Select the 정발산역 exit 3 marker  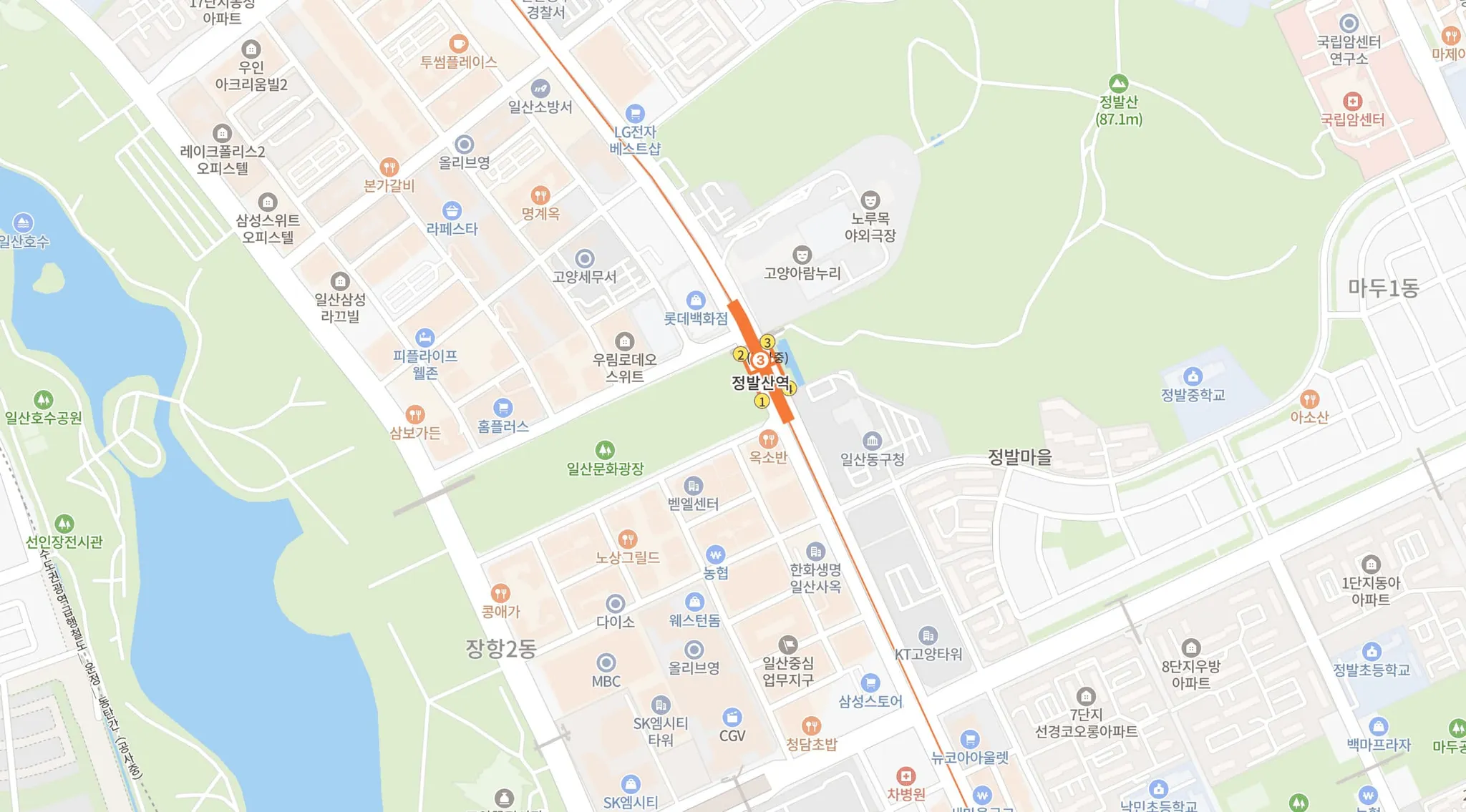coord(767,342)
